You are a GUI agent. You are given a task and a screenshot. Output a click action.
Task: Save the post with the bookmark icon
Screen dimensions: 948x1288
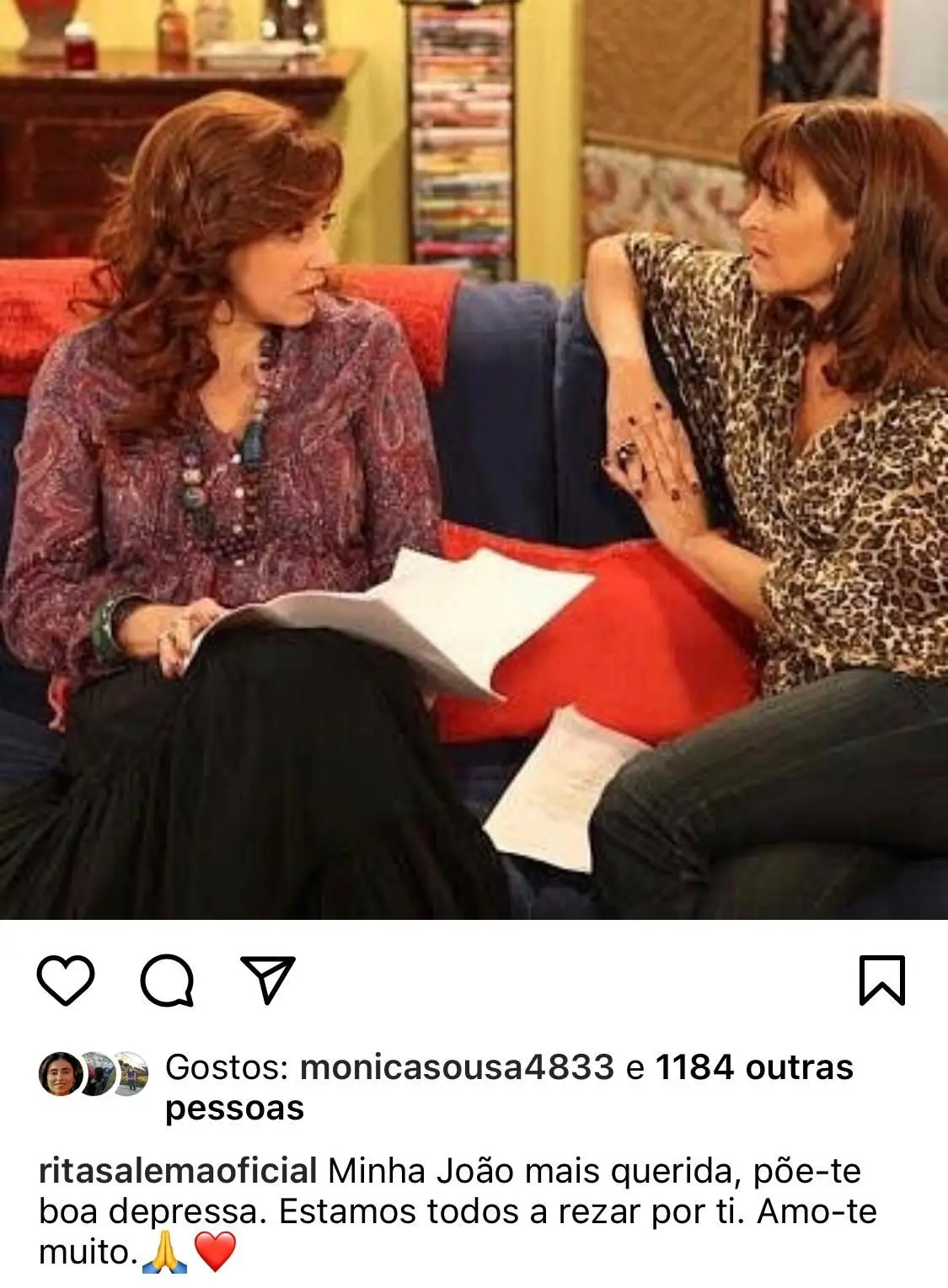[x=881, y=981]
